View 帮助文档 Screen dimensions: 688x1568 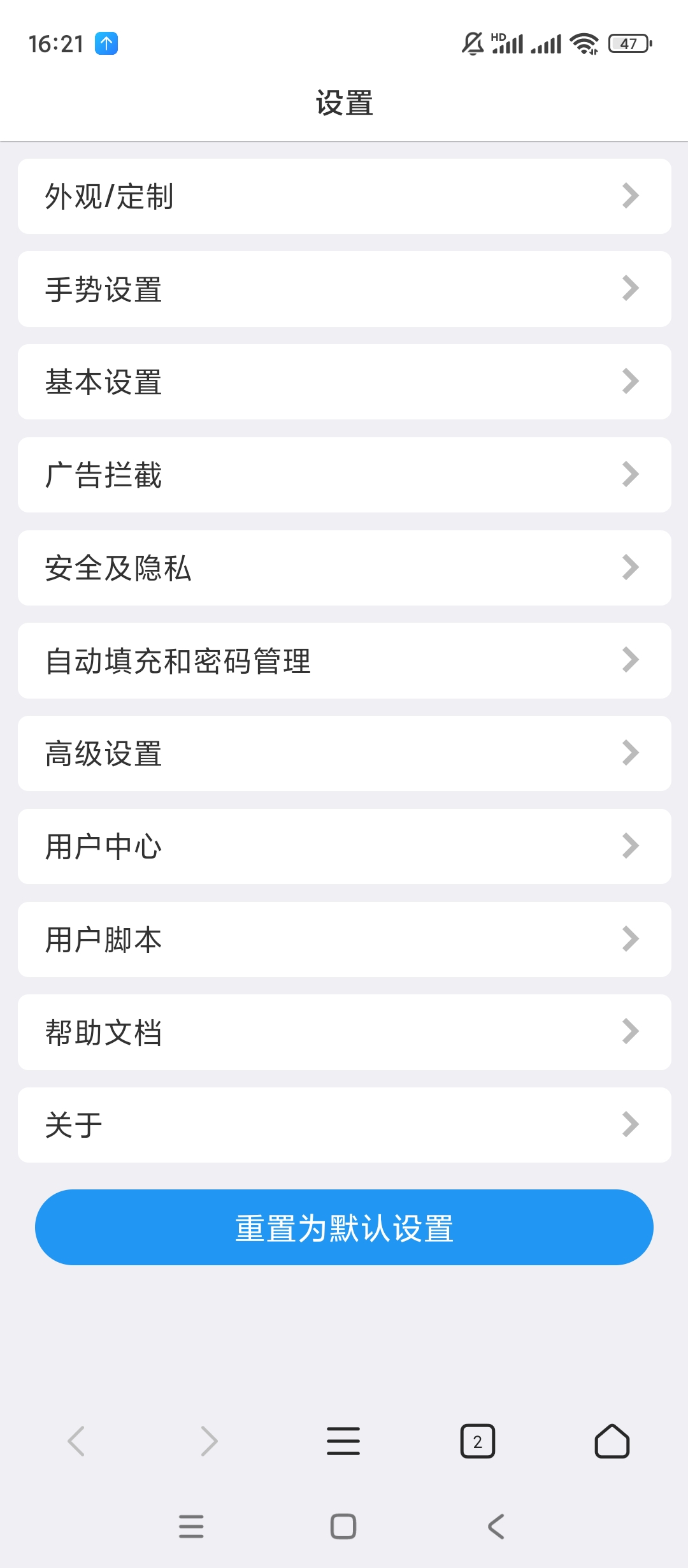click(344, 1033)
